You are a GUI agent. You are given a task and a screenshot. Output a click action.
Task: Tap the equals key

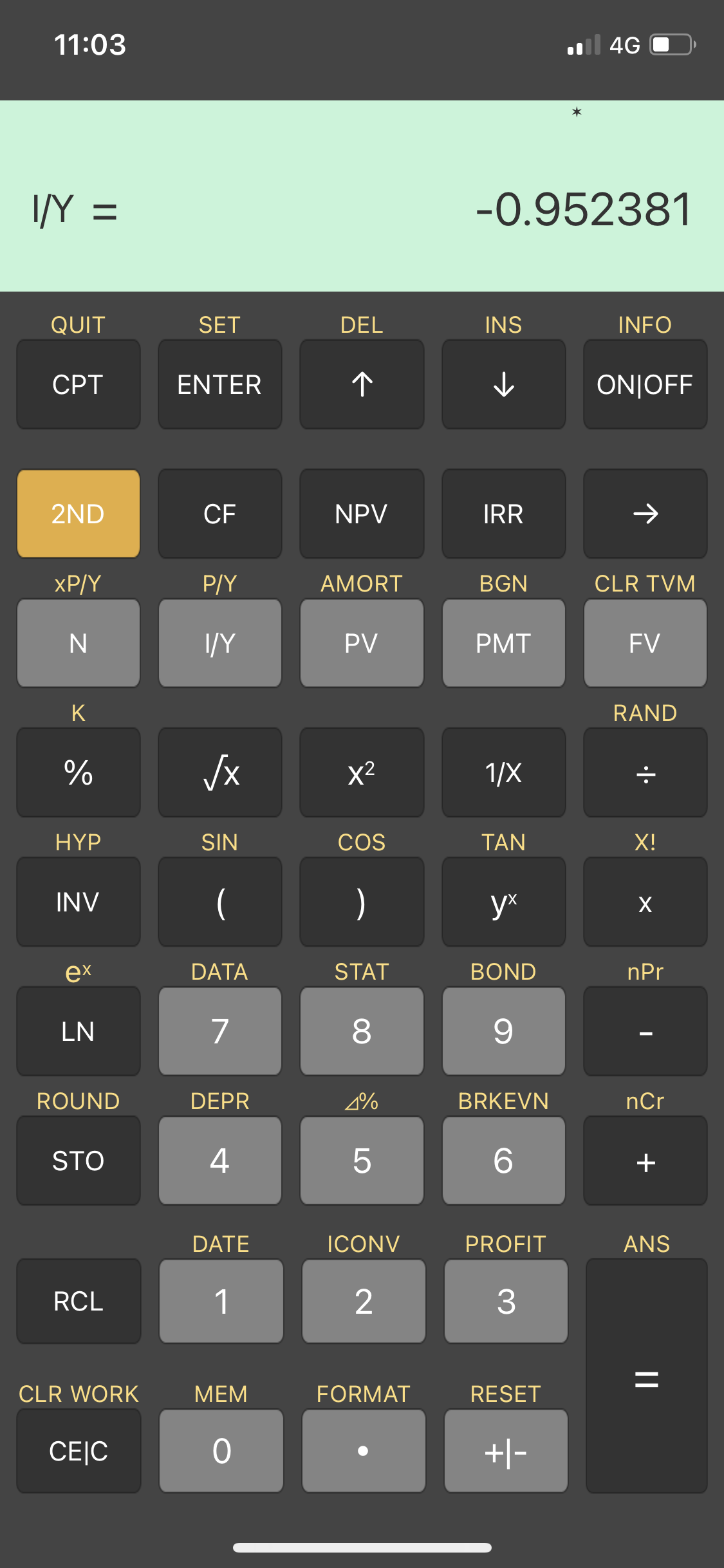[x=646, y=1376]
